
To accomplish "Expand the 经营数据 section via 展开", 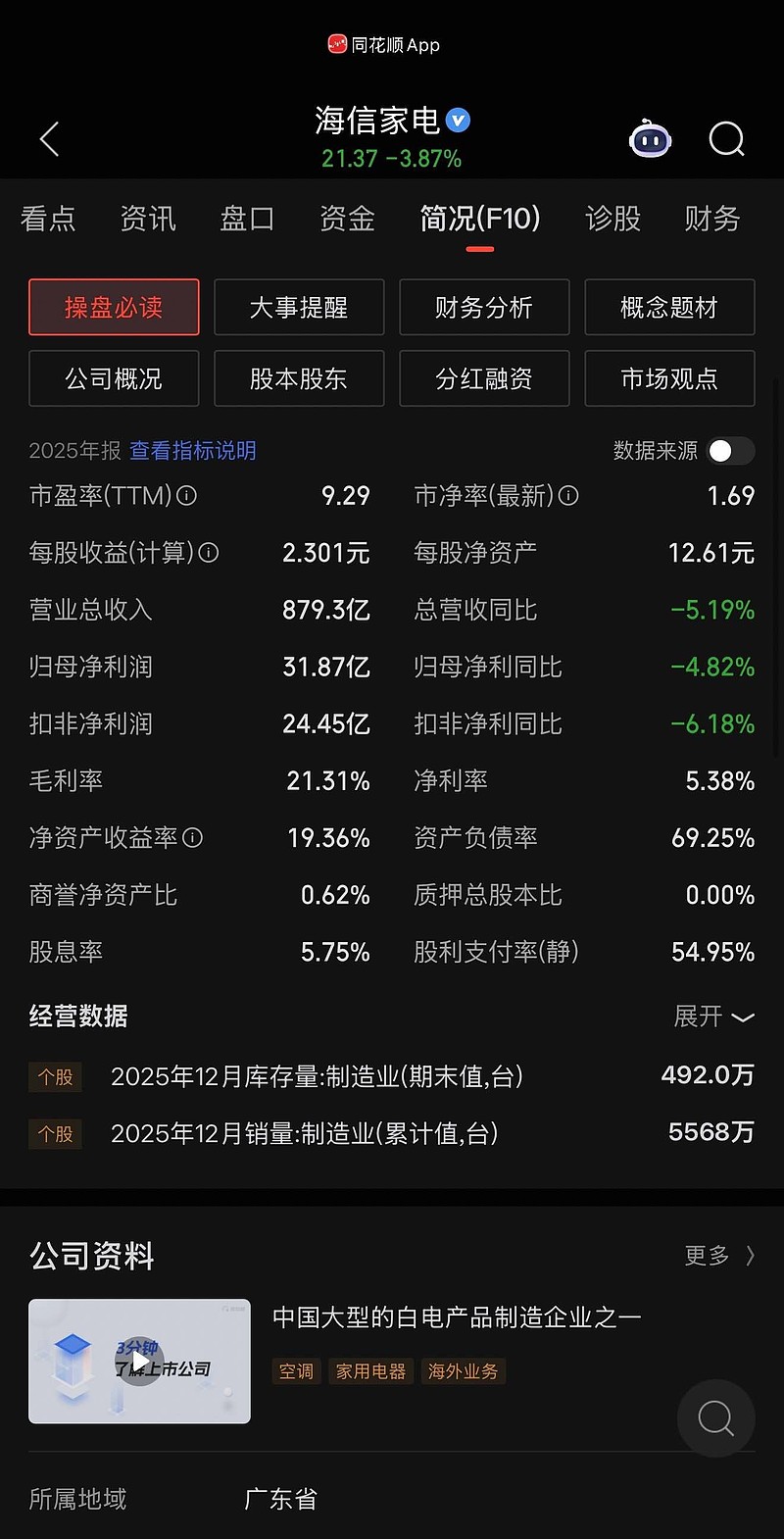I will [714, 1017].
